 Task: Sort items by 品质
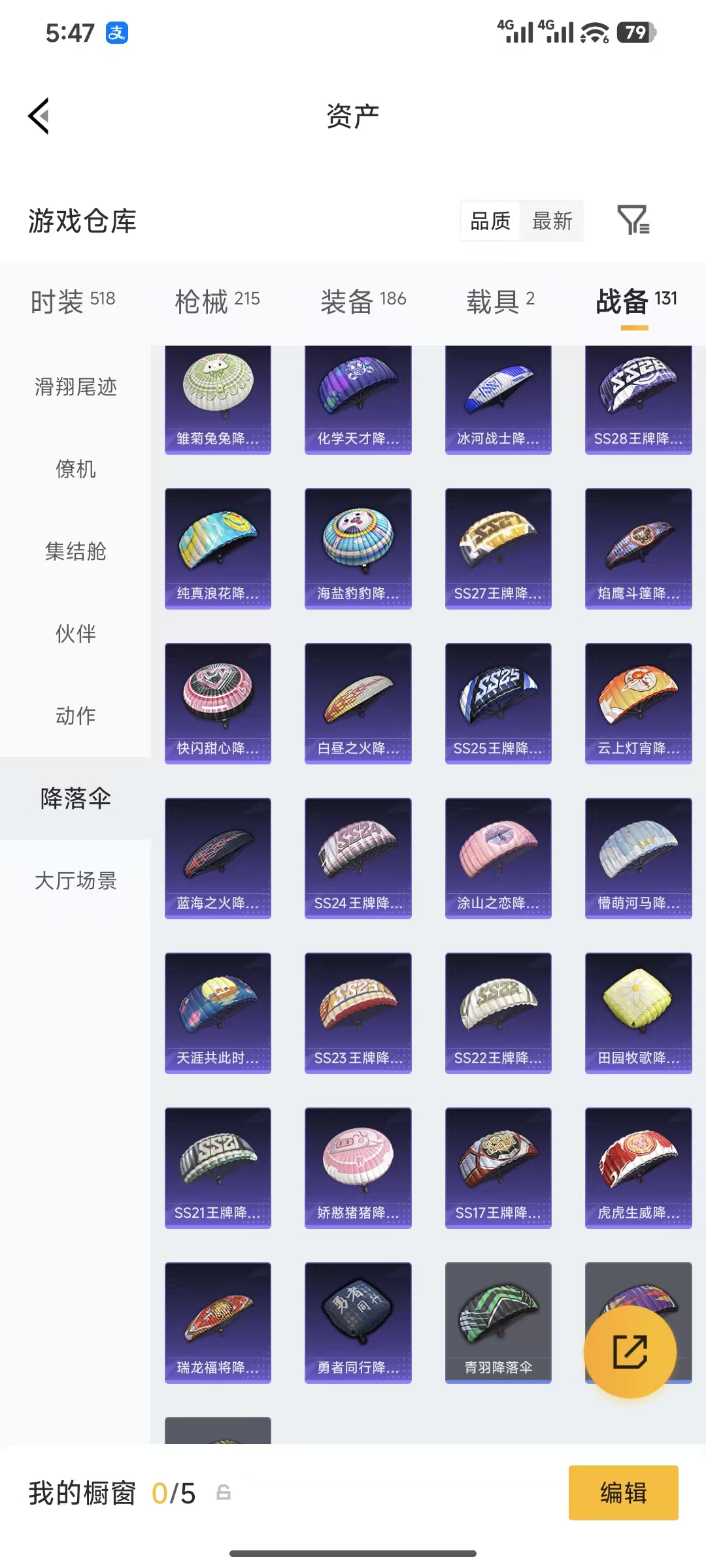[489, 221]
